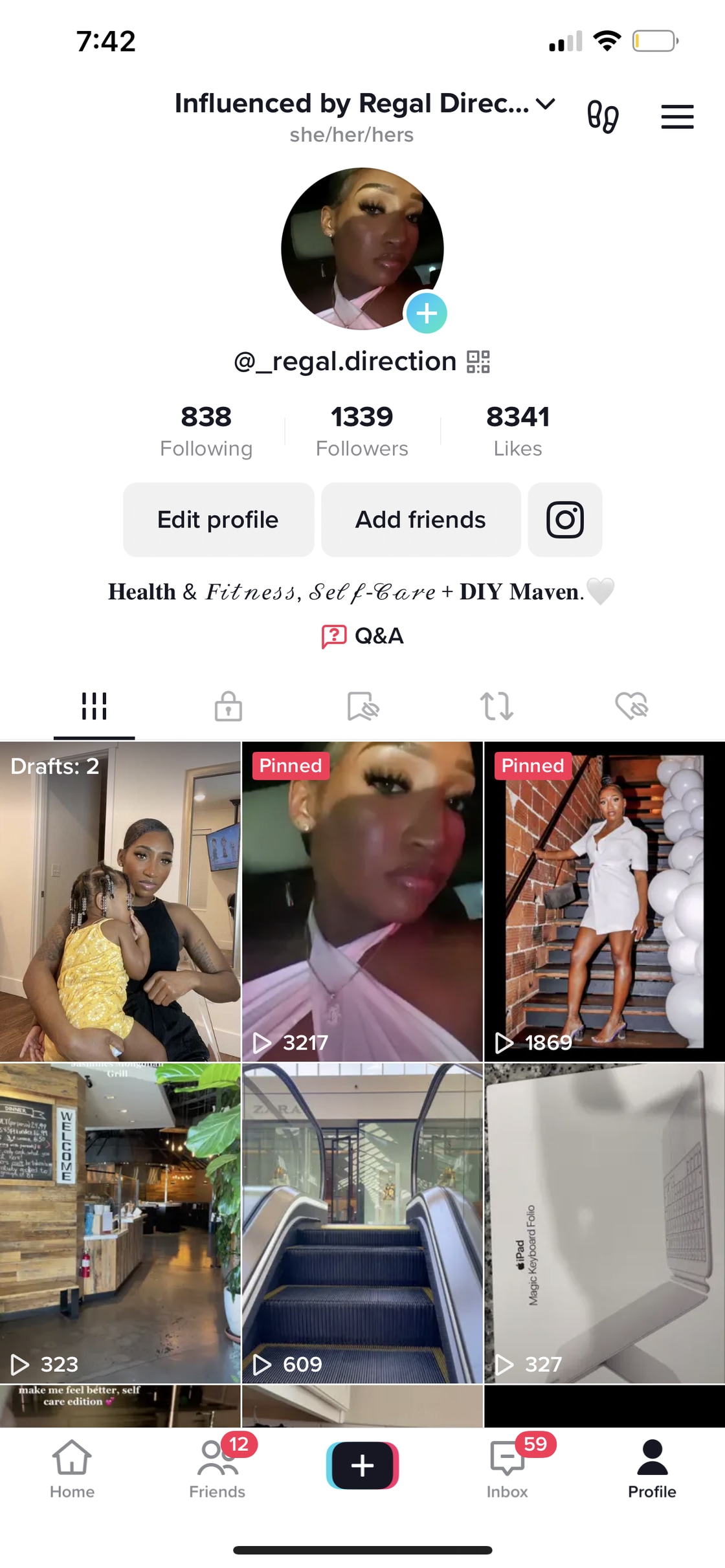This screenshot has width=725, height=1568.
Task: Switch to the liked videos tab
Action: (631, 705)
